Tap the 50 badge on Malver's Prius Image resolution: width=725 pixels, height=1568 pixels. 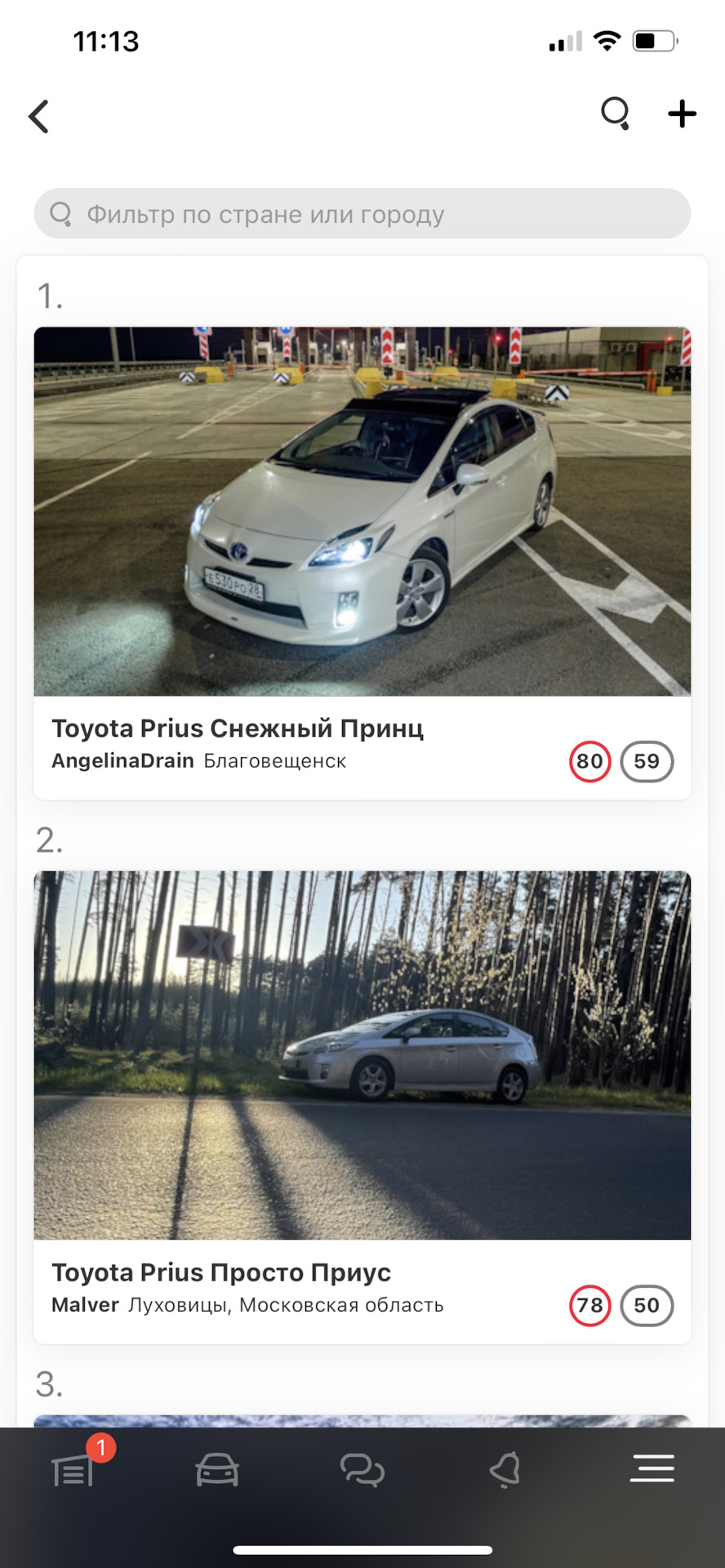(x=646, y=1305)
